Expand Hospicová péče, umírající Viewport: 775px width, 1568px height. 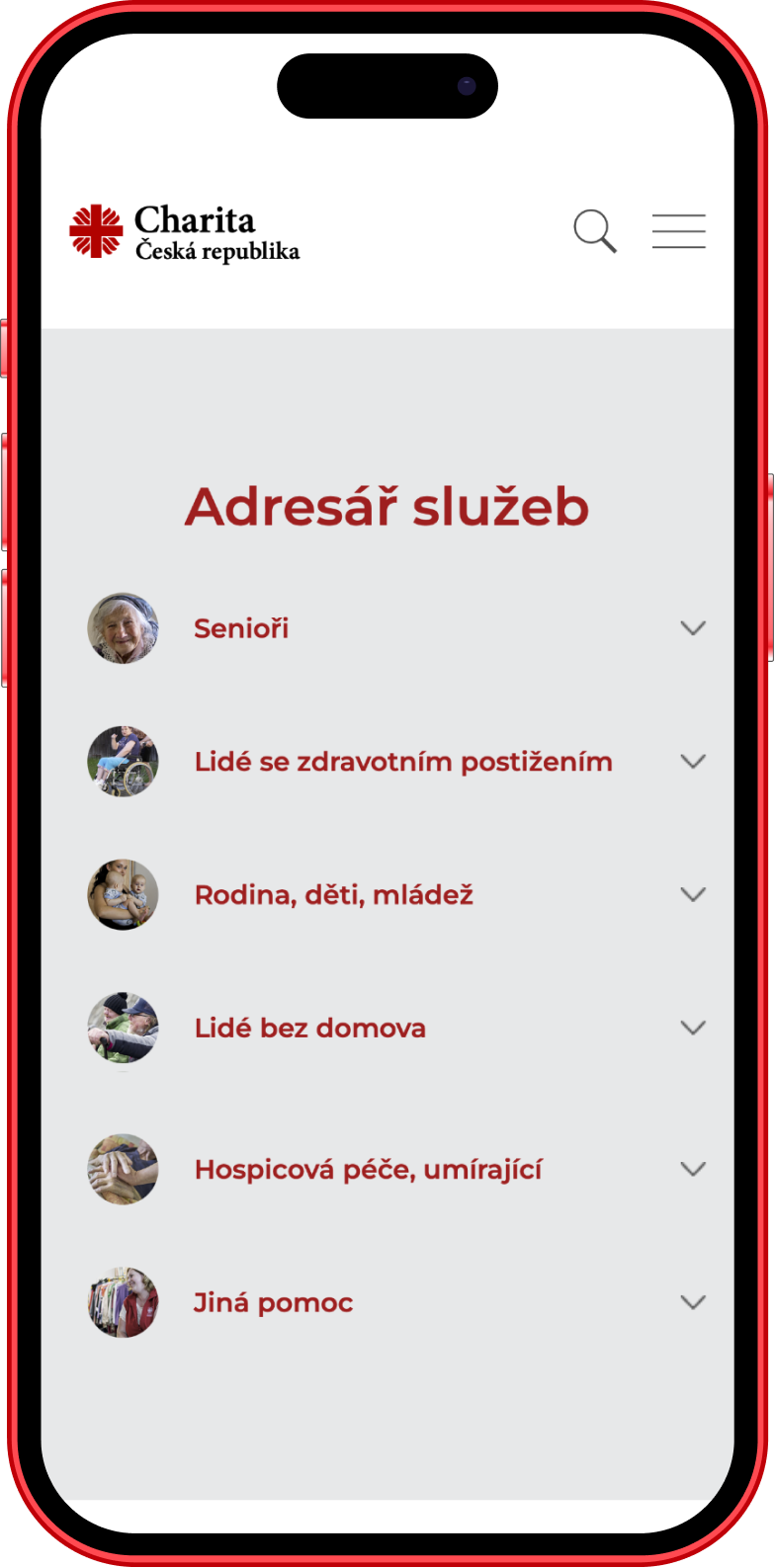click(x=692, y=1170)
